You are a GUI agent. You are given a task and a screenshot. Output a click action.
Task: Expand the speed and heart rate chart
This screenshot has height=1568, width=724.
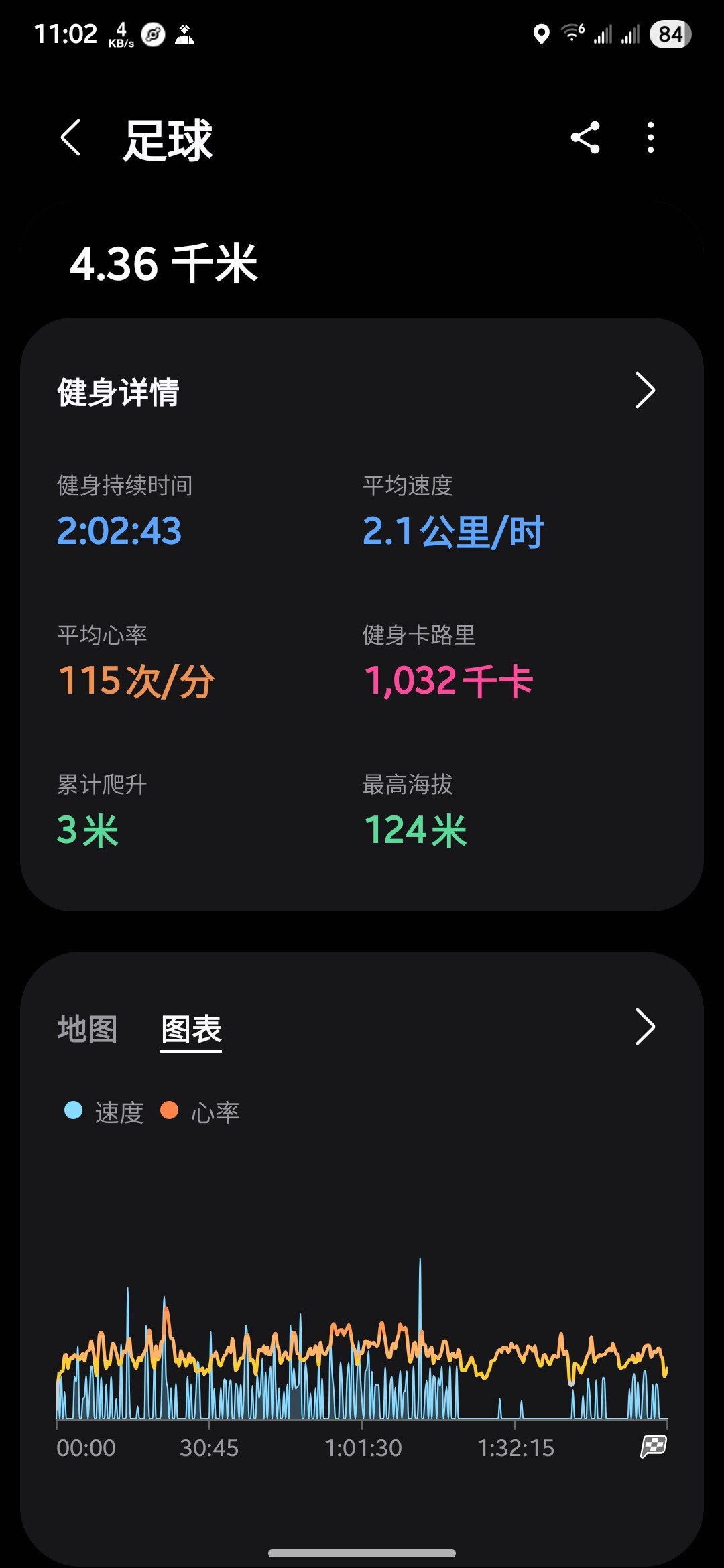pyautogui.click(x=644, y=1027)
